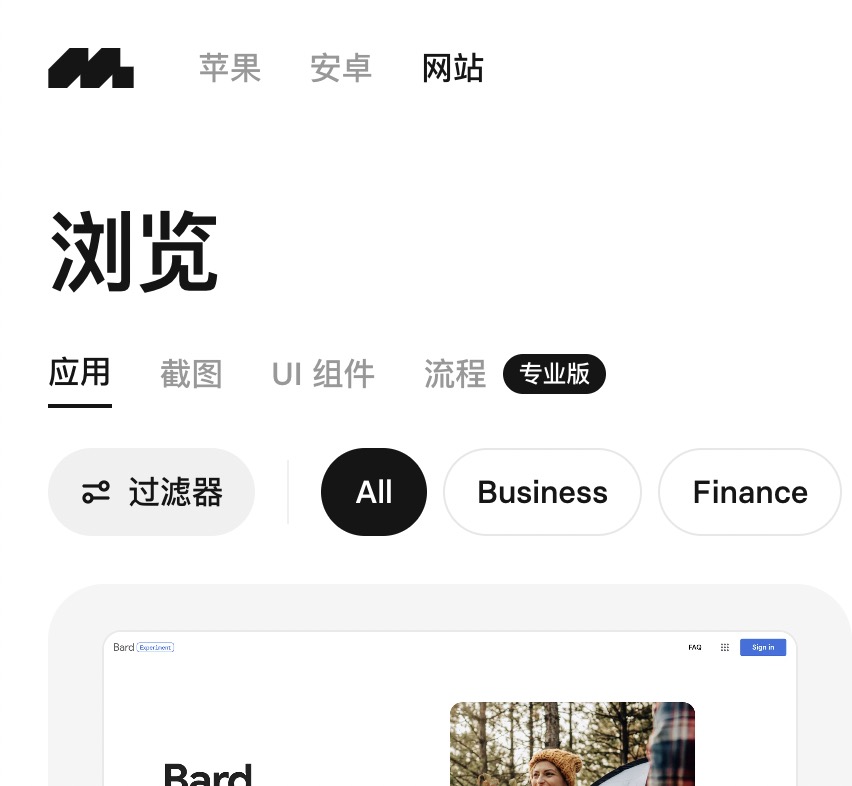Open the Mobbin logo home link
This screenshot has width=852, height=786.
tap(90, 68)
